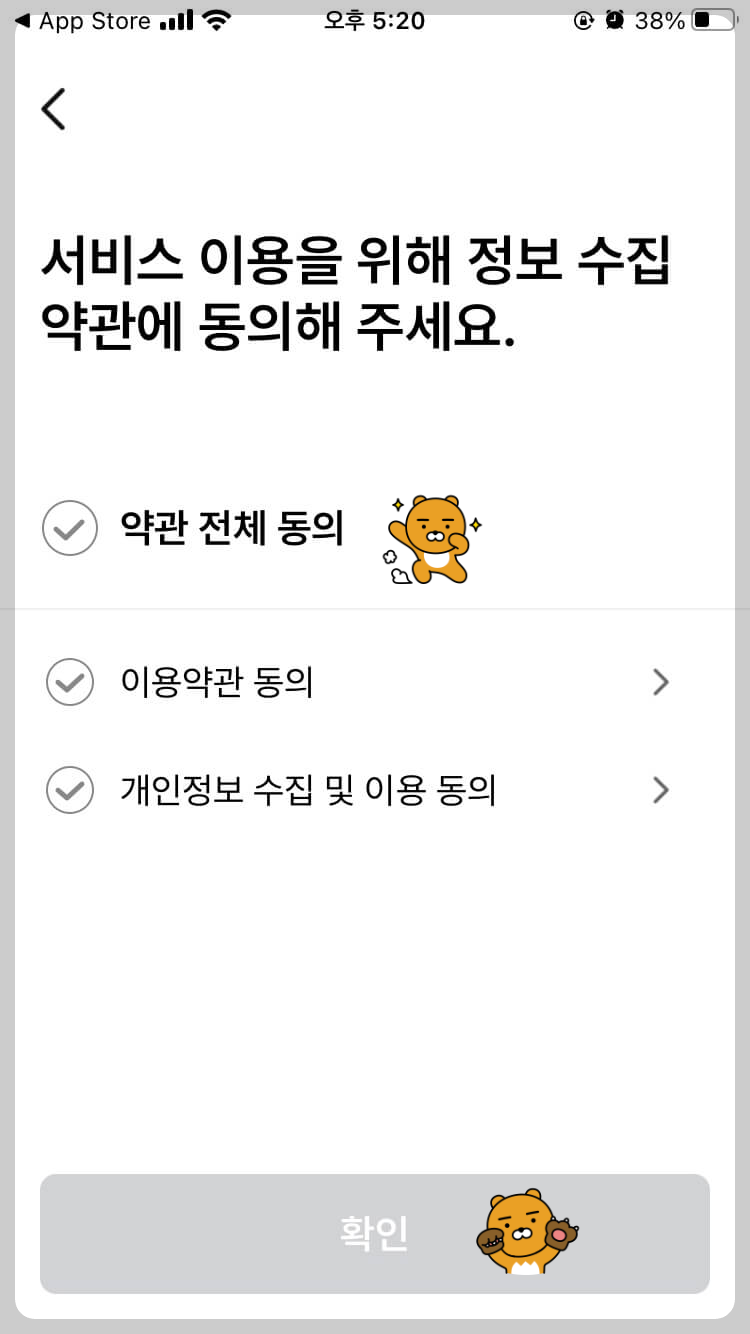The image size is (750, 1334).
Task: Expand the 이용약관 동의 detail chevron
Action: [x=660, y=682]
